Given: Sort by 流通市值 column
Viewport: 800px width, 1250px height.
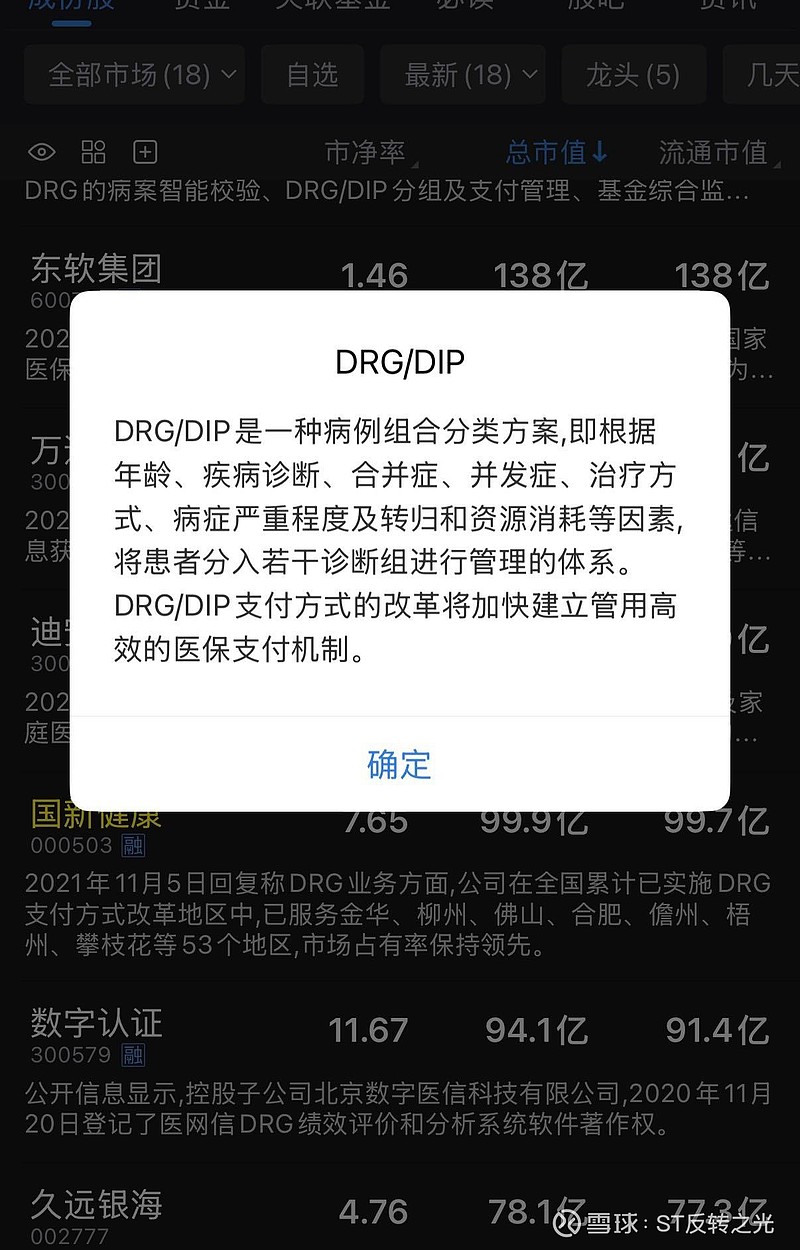Looking at the screenshot, I should pos(715,153).
